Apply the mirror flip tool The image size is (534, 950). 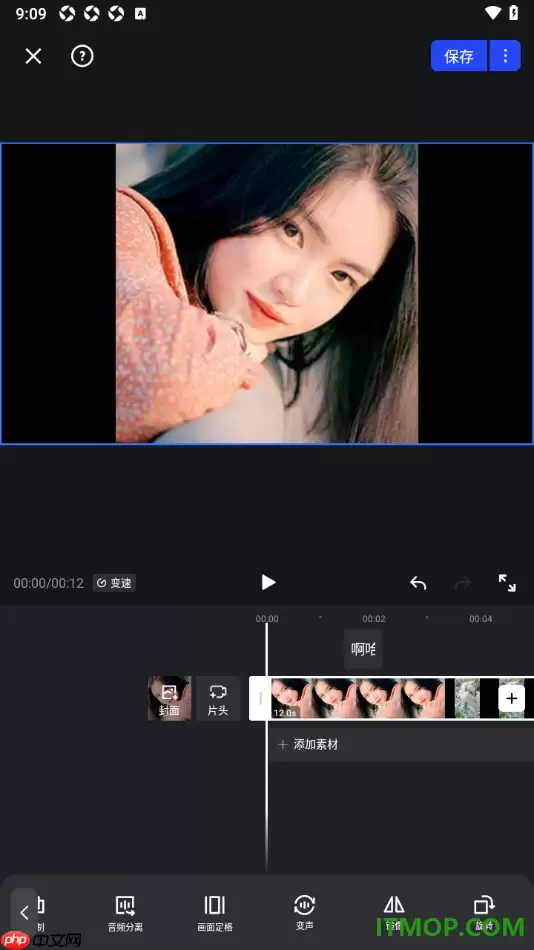[x=394, y=914]
